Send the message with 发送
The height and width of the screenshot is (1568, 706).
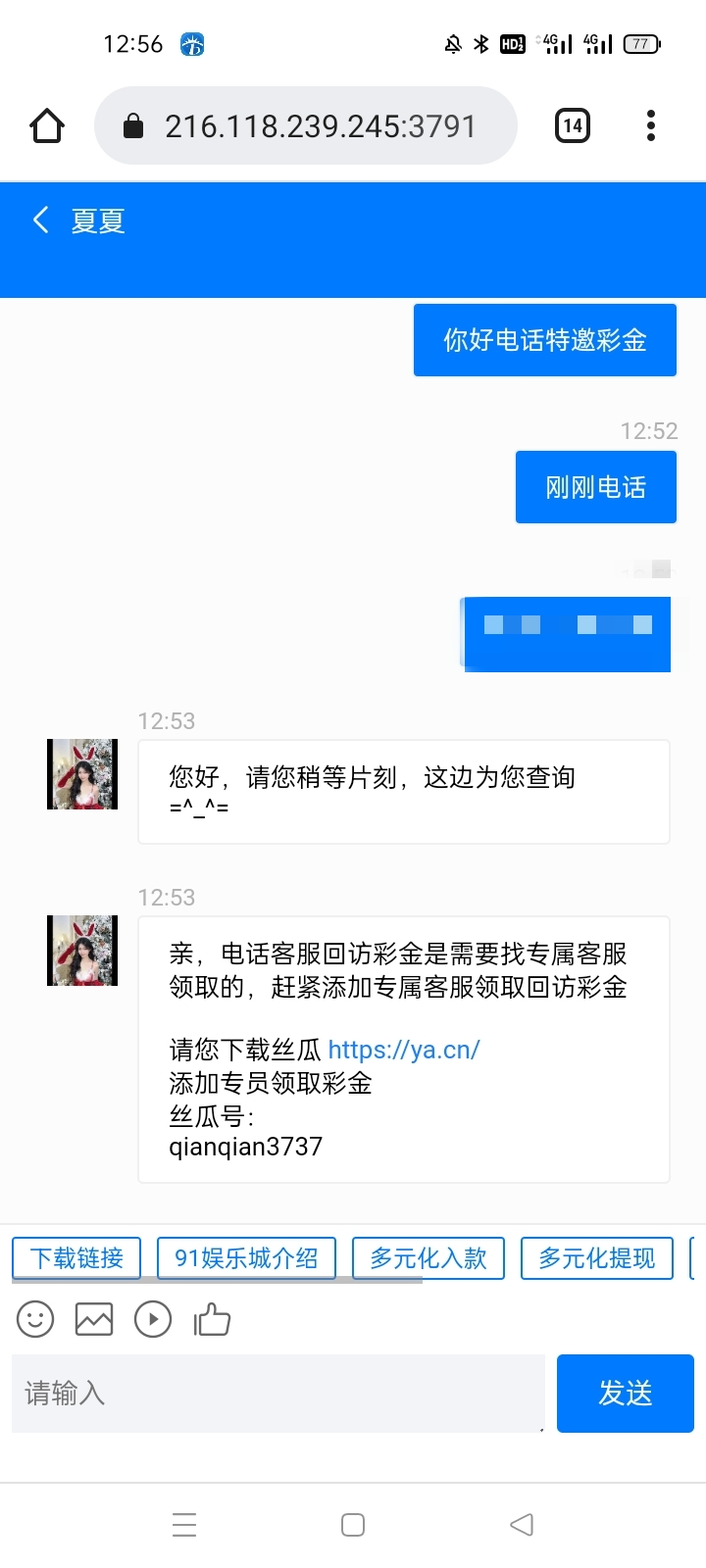[625, 1394]
